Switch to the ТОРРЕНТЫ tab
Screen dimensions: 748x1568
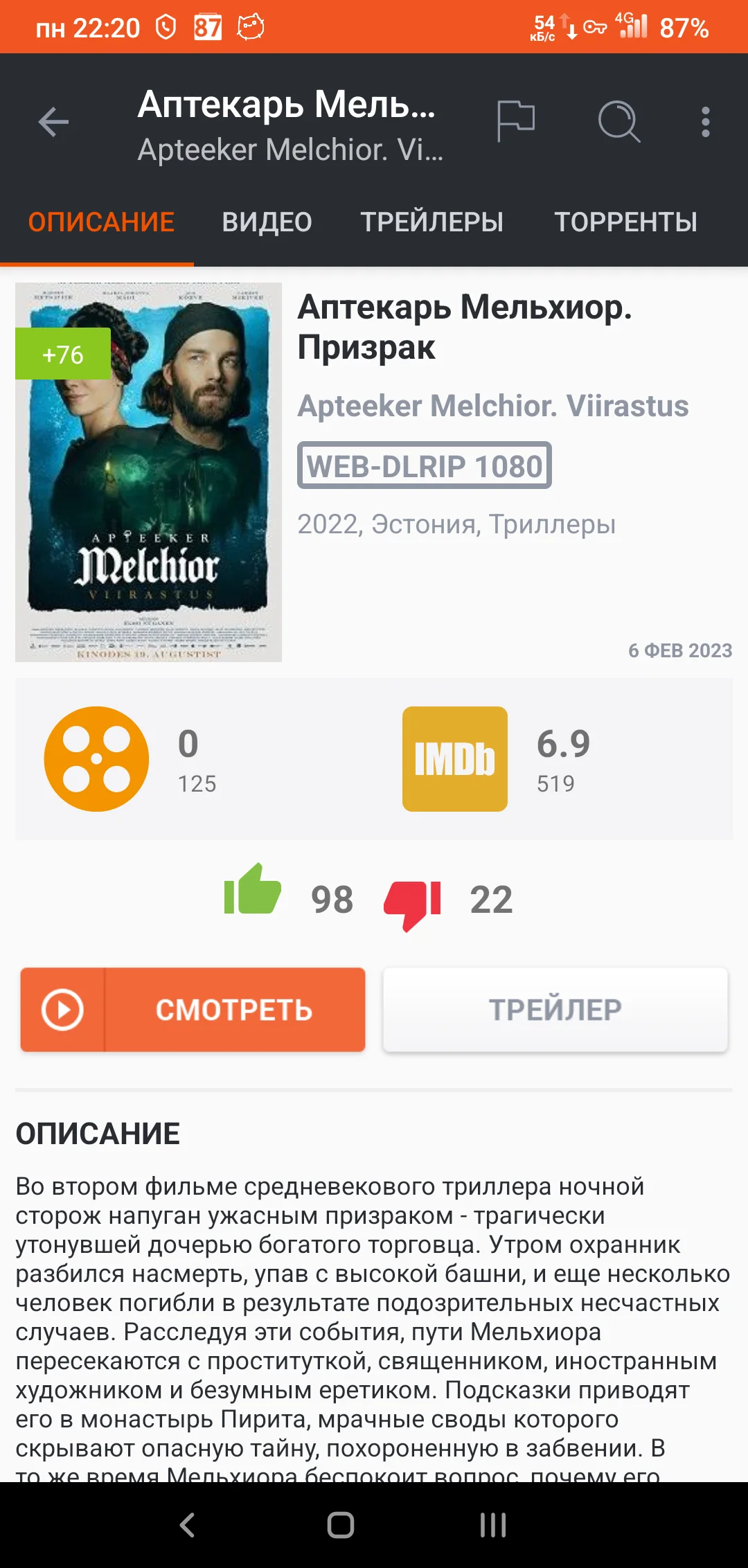click(625, 222)
